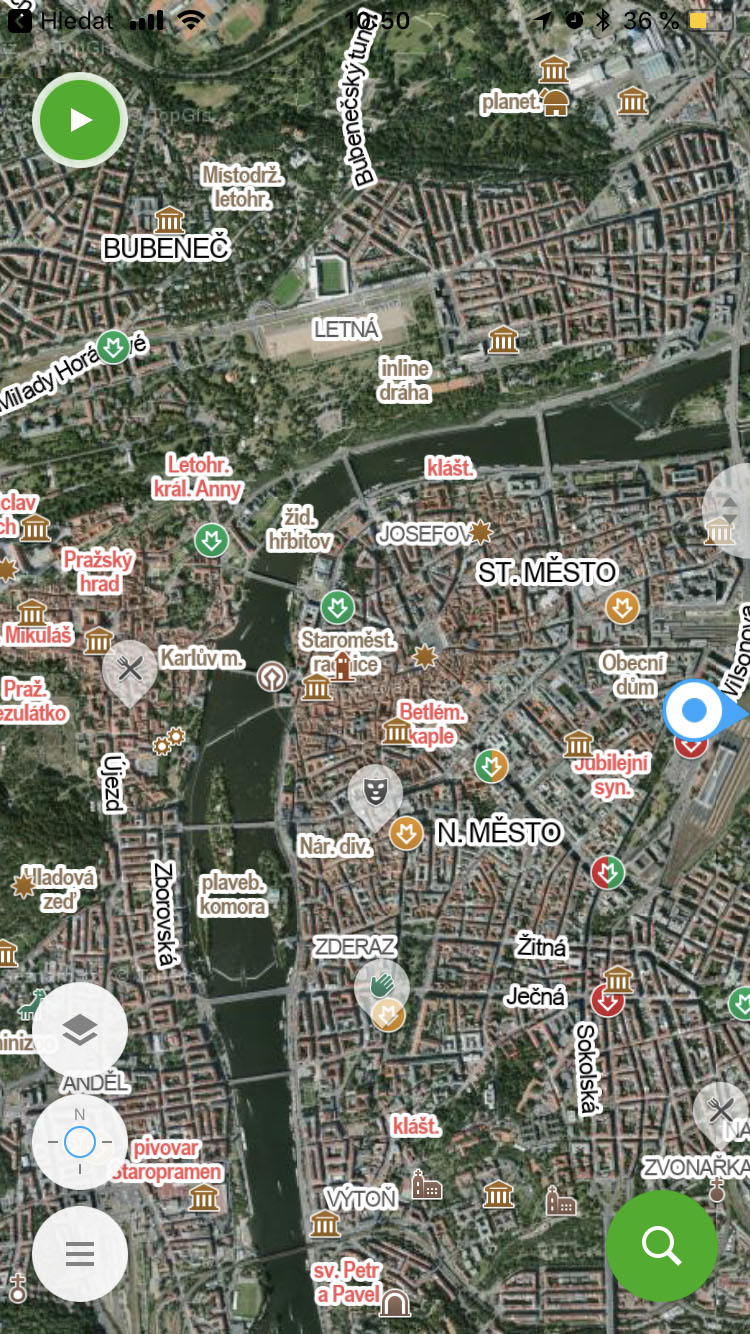Image resolution: width=750 pixels, height=1334 pixels.
Task: Select the Betlém. kaple point of interest
Action: click(432, 723)
